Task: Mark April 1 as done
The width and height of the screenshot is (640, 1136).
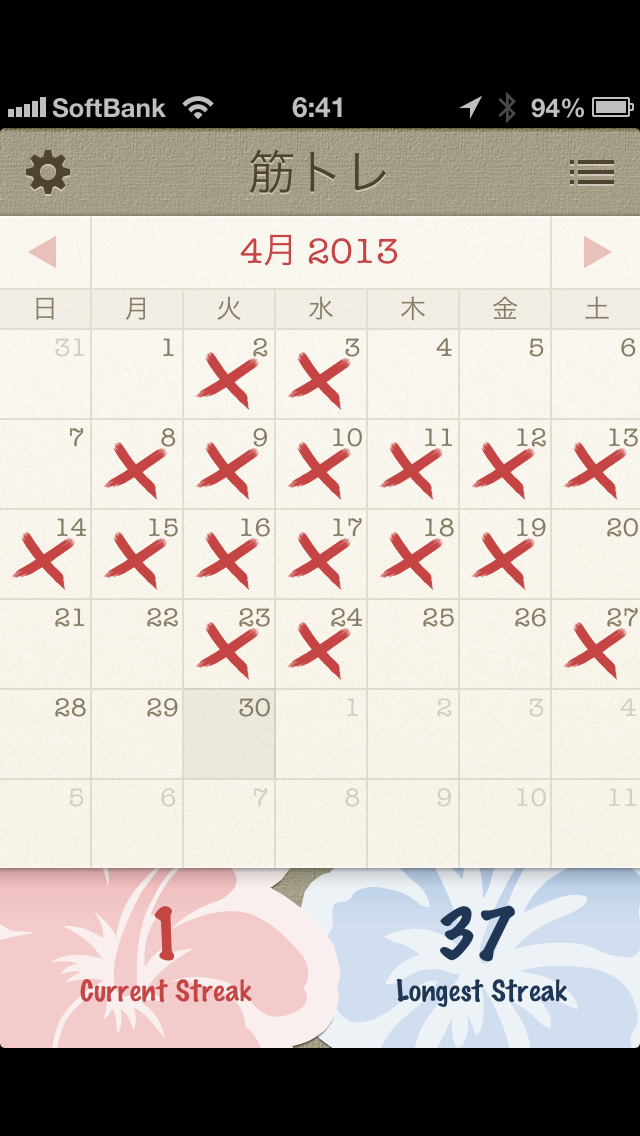Action: (137, 375)
